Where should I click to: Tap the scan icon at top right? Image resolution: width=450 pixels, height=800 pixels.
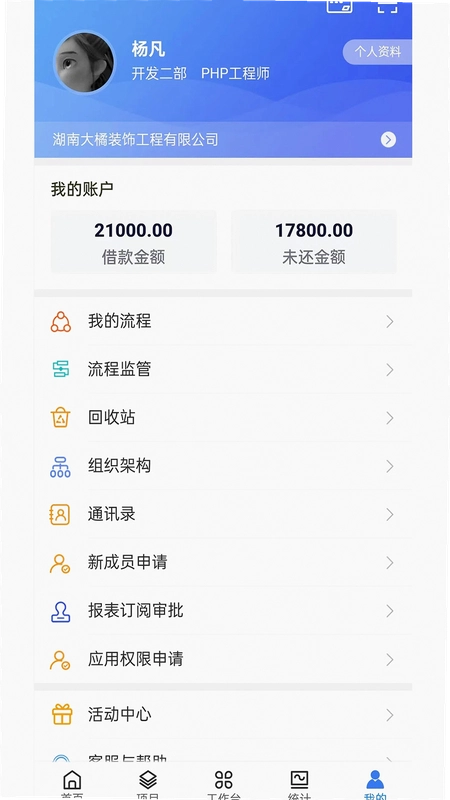(387, 6)
